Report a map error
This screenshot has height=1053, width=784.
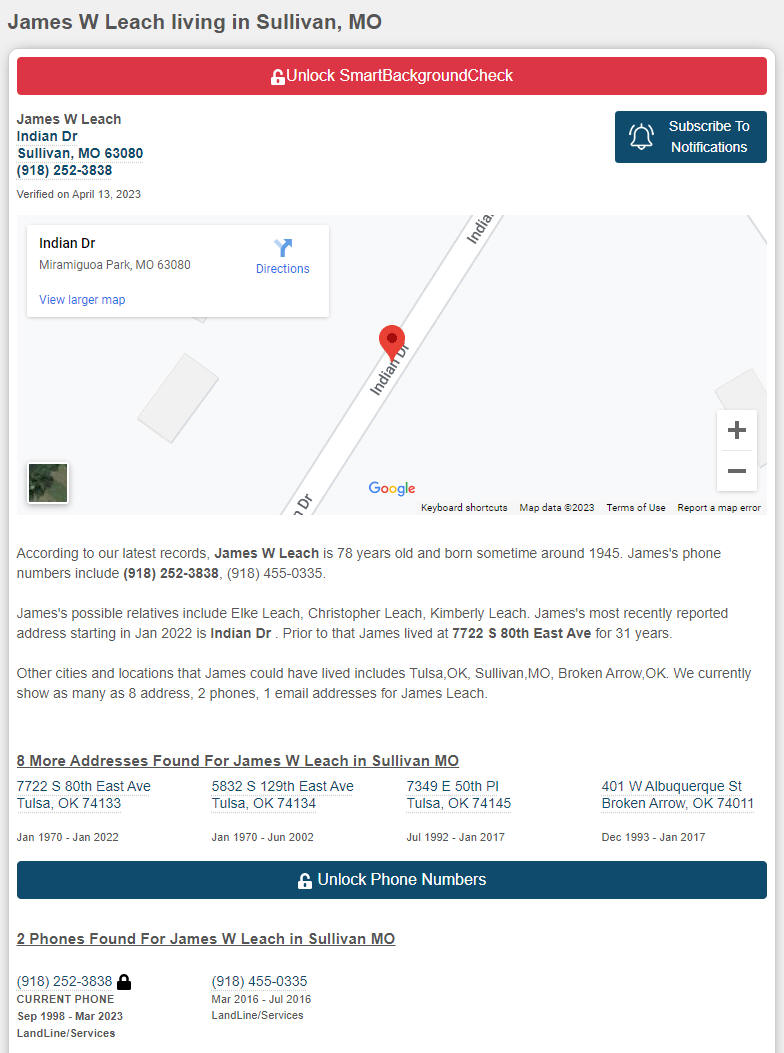718,508
